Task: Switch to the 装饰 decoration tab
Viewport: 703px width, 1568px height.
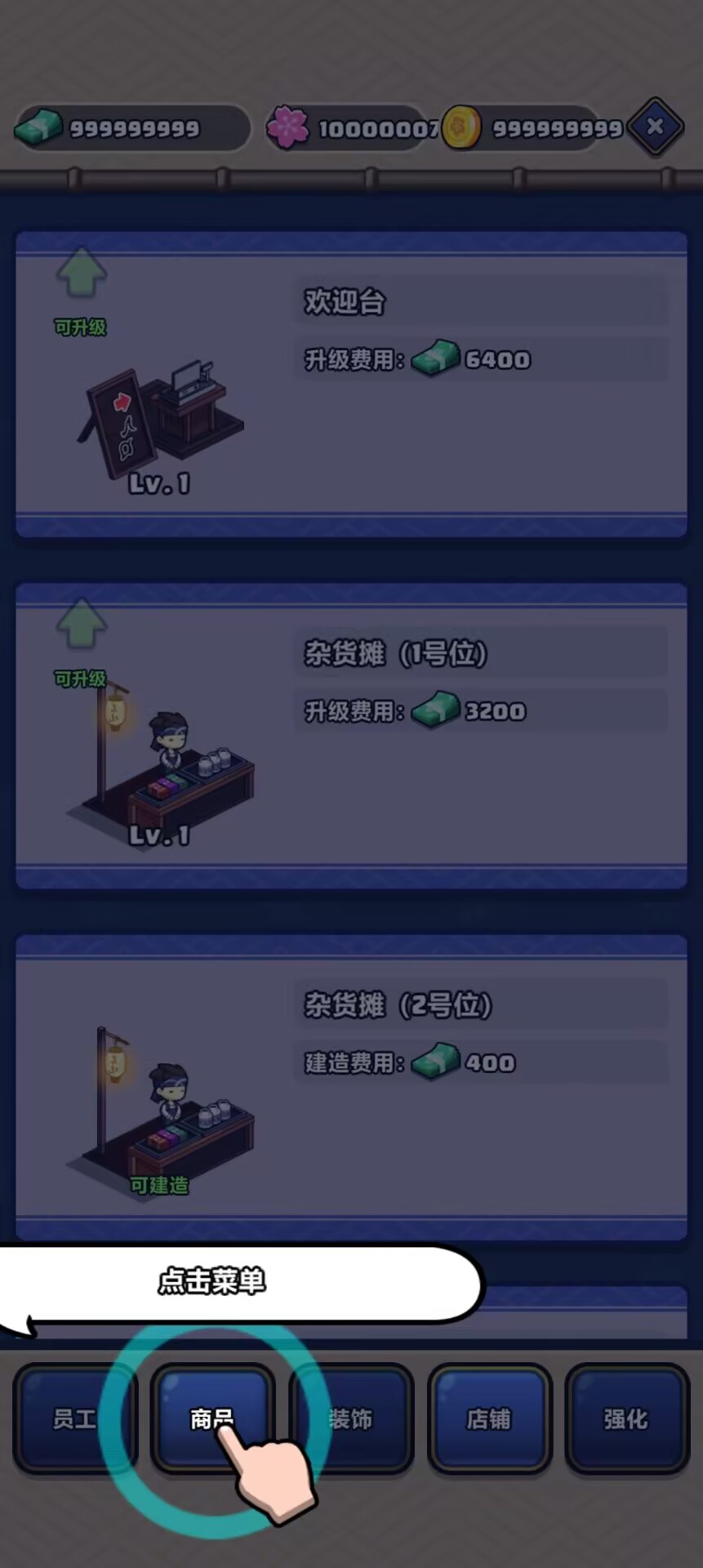Action: coord(352,1419)
